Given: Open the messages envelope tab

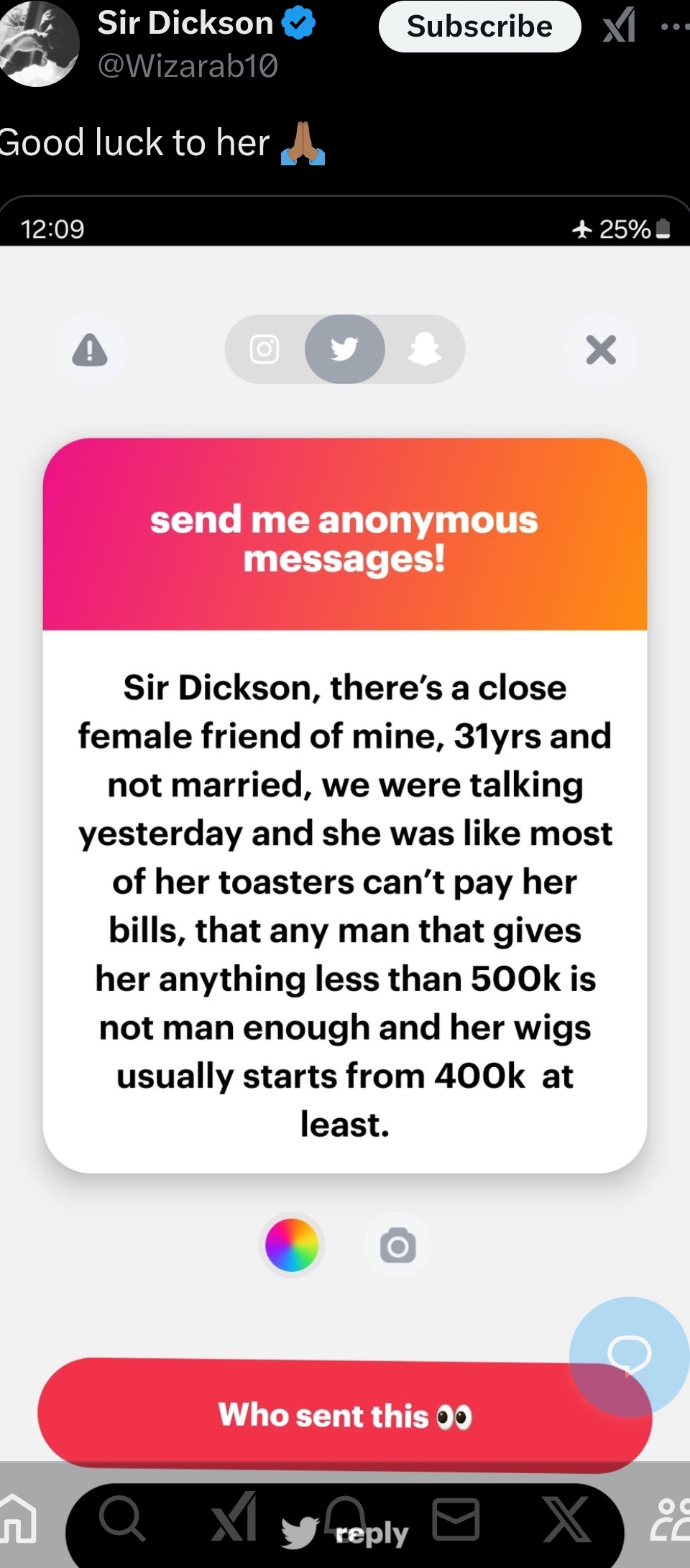Looking at the screenshot, I should [x=456, y=1518].
